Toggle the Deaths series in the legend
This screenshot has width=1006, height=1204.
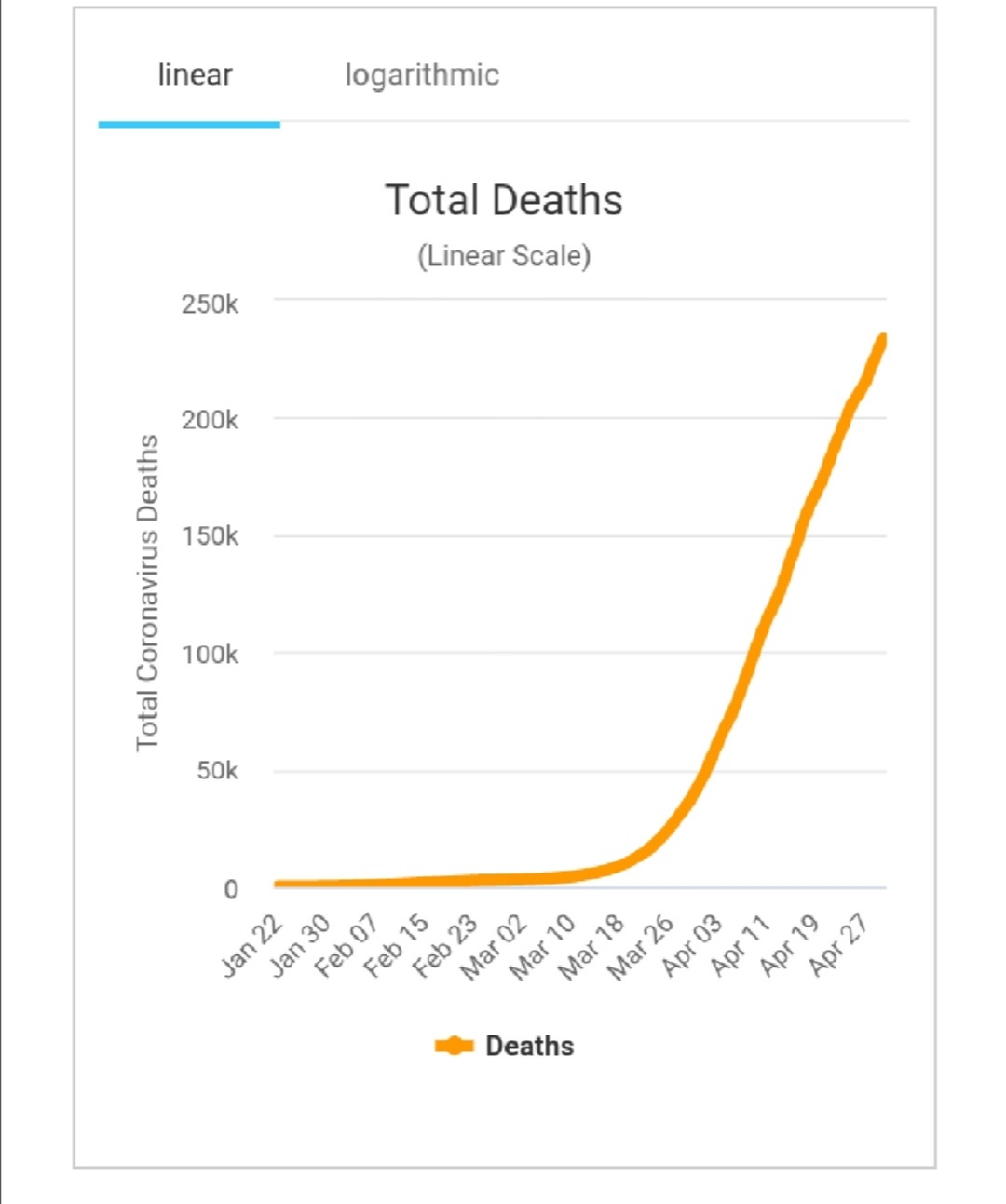point(506,1046)
